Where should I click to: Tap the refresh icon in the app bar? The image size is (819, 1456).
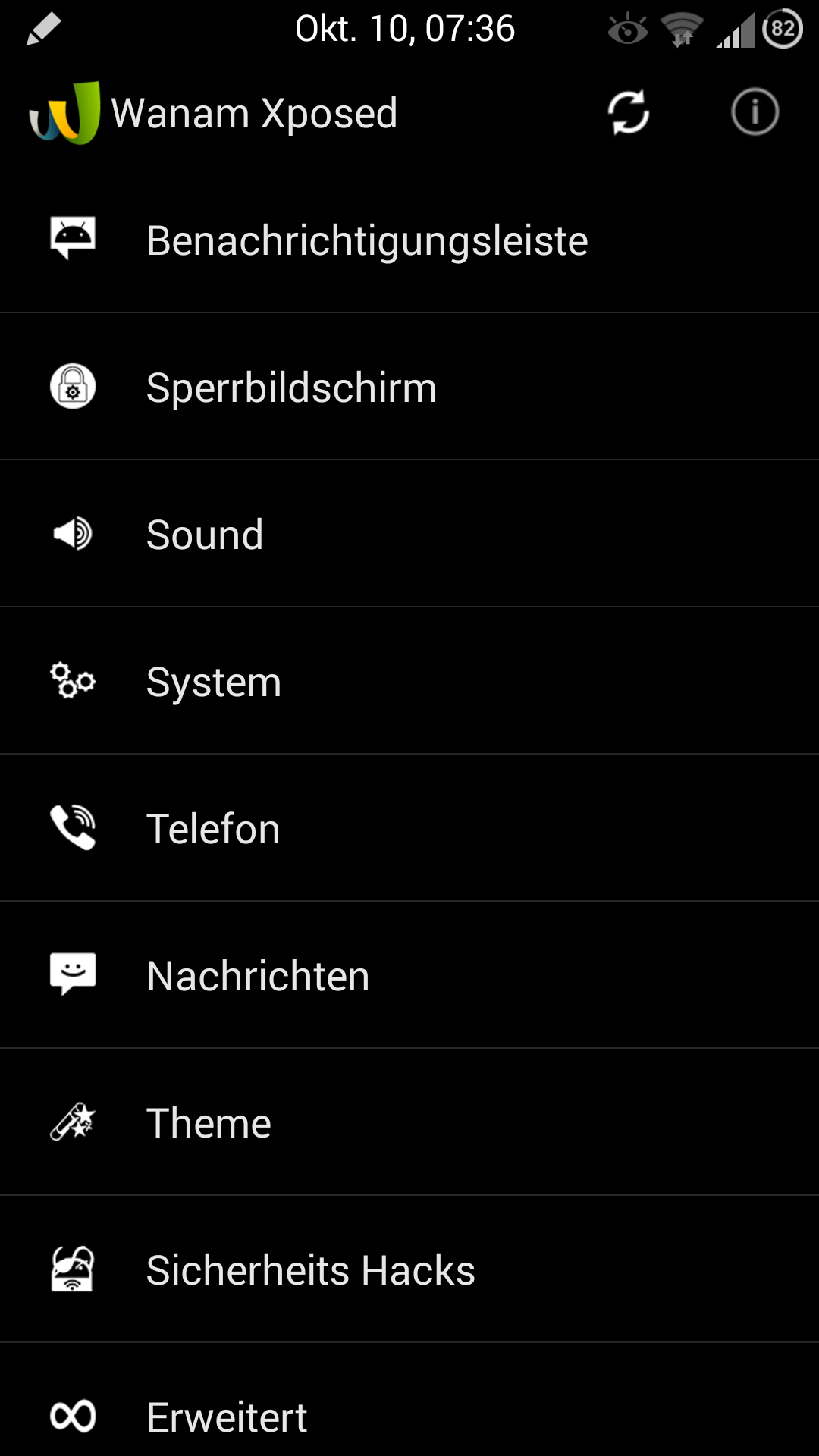point(629,112)
